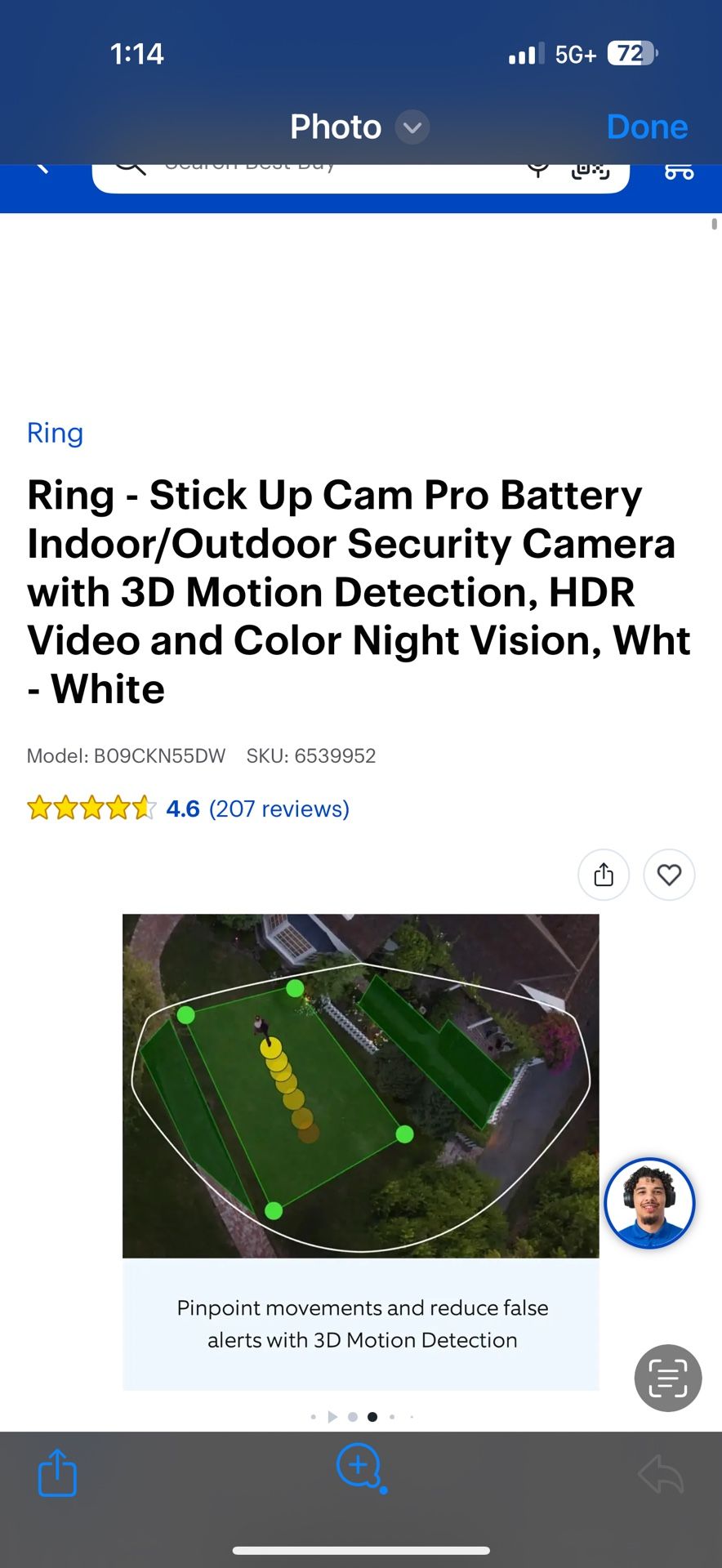Tap the 207 reviews link
The height and width of the screenshot is (1568, 722).
pos(279,808)
